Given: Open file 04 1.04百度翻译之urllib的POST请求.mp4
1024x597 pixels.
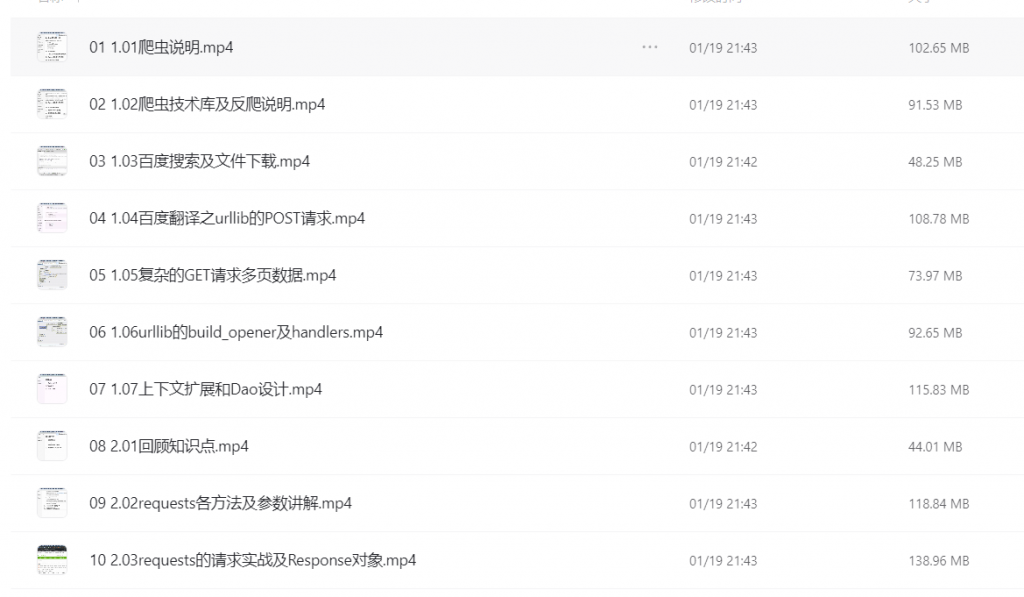Looking at the screenshot, I should [227, 218].
